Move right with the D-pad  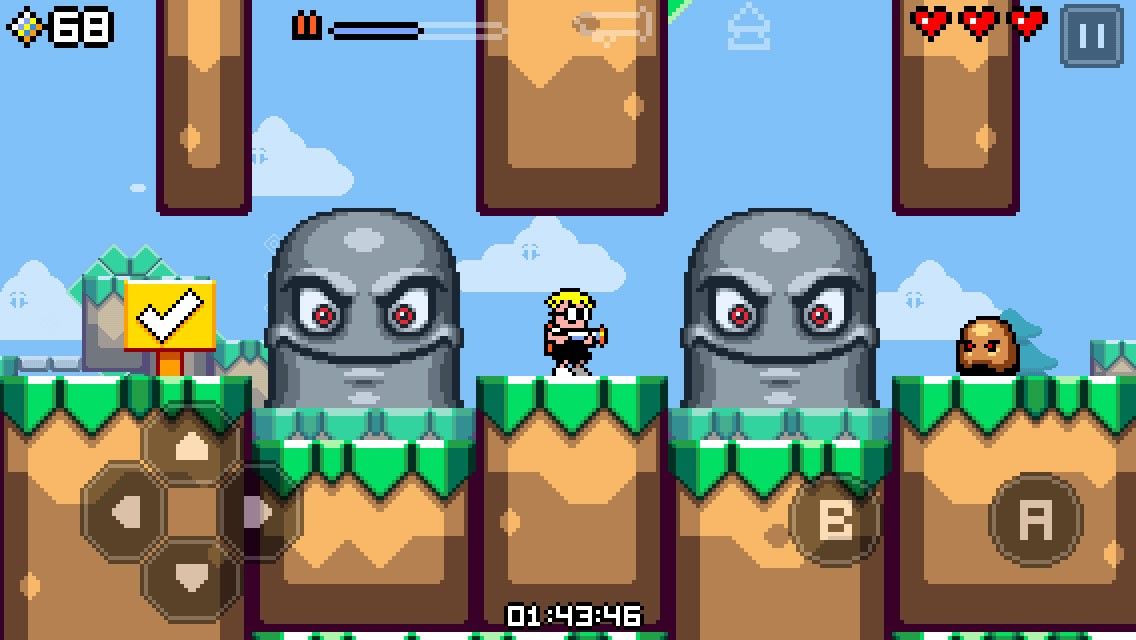tap(259, 513)
